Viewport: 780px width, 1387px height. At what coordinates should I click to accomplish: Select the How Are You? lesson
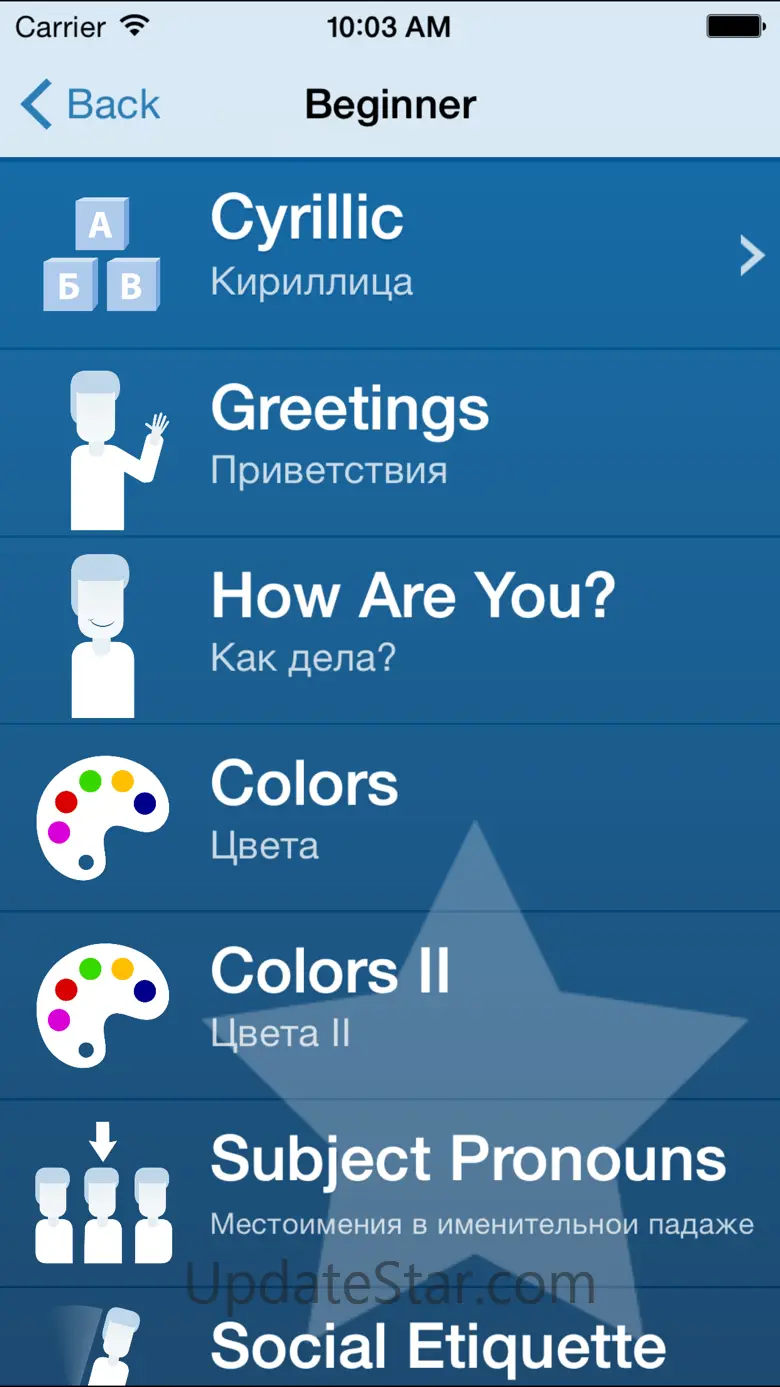[x=390, y=631]
